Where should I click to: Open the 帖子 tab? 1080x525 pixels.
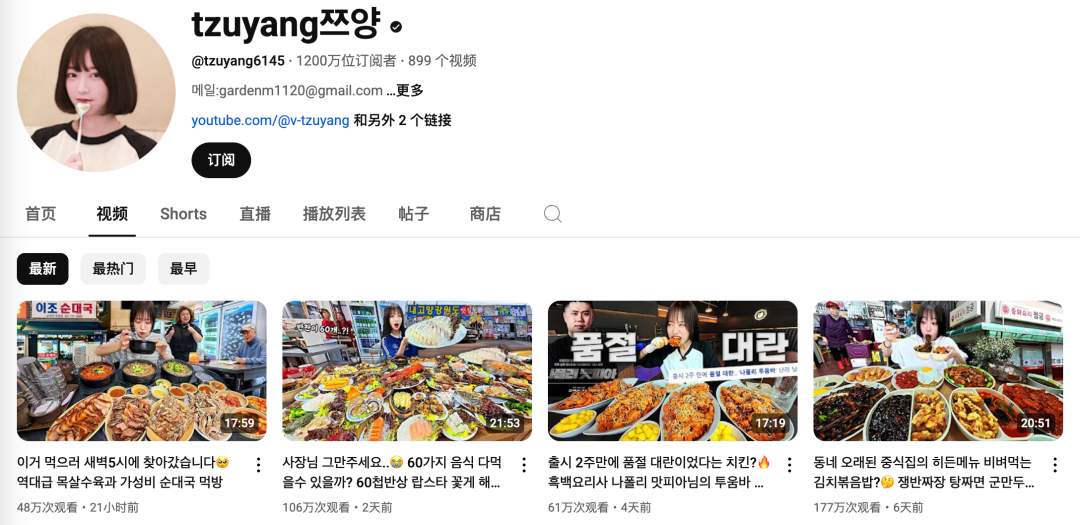pyautogui.click(x=414, y=214)
